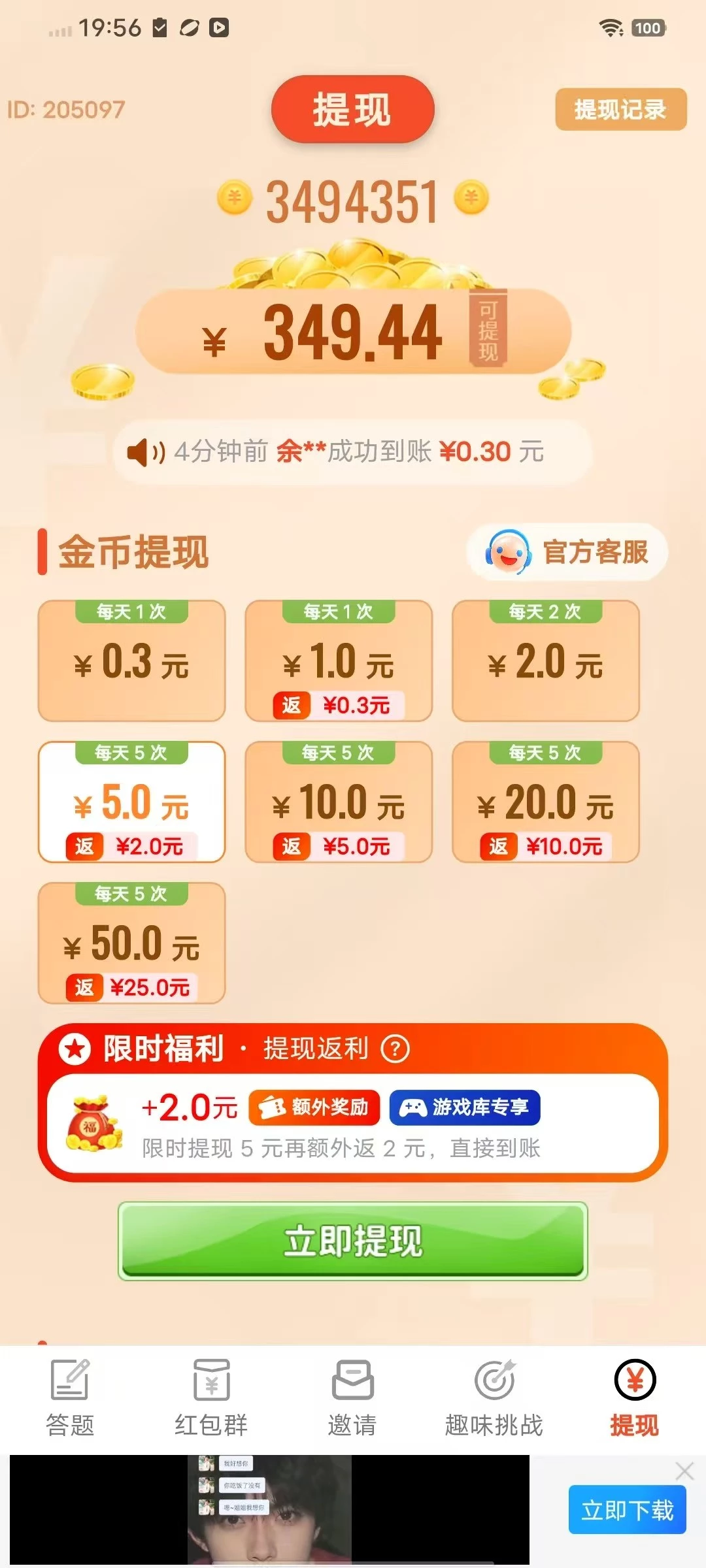The width and height of the screenshot is (706, 1568).
Task: Select the ¥5.0 元 withdrawal option
Action: click(x=131, y=802)
